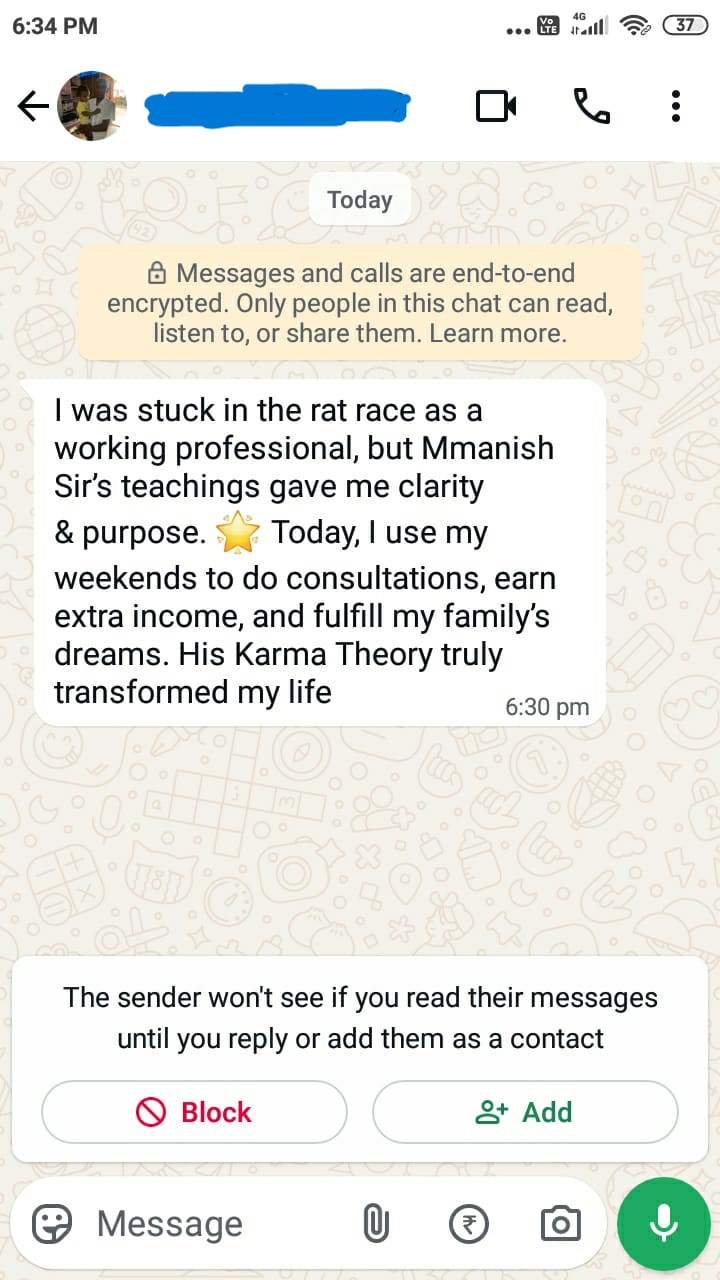Open the emoji and sticker picker
Image resolution: width=720 pixels, height=1280 pixels.
[x=53, y=1223]
